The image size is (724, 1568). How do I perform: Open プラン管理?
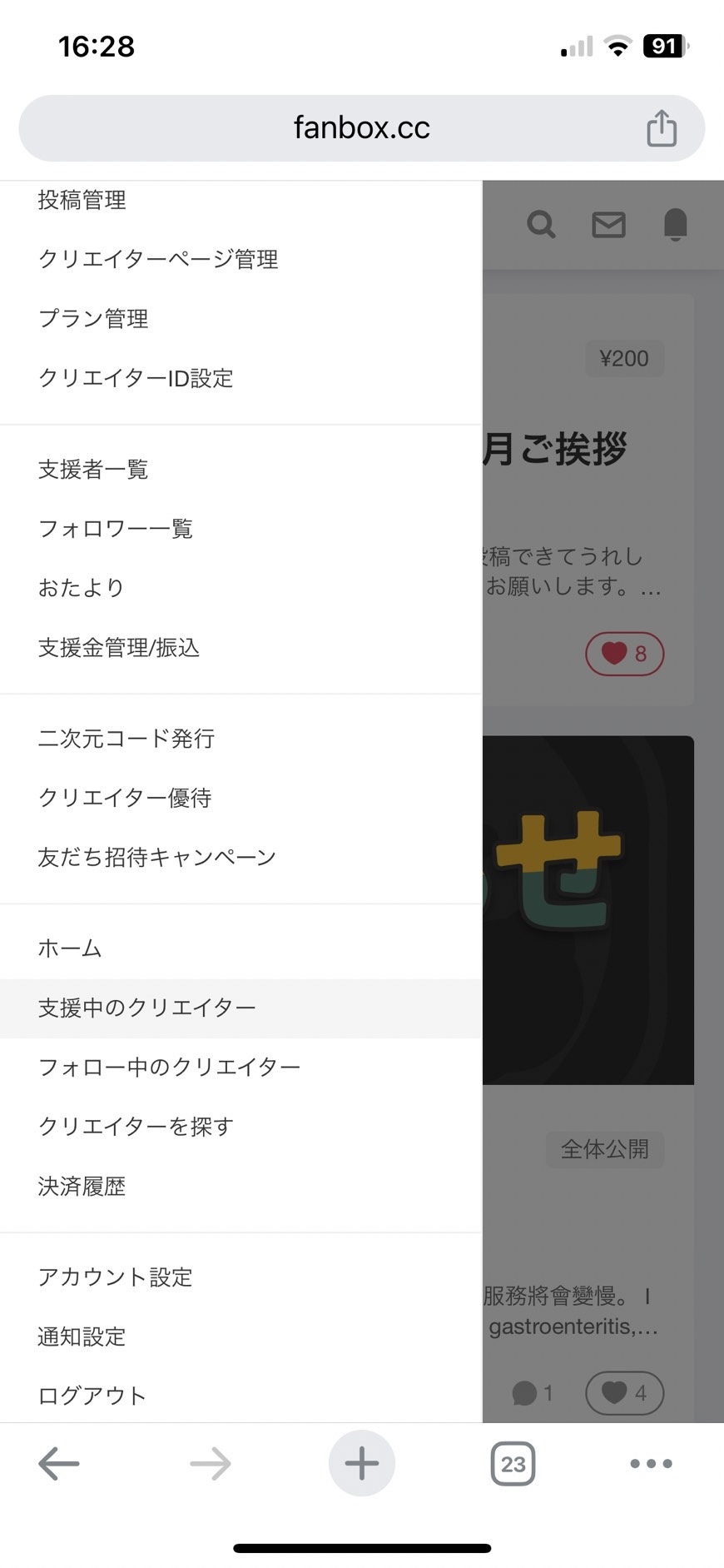(x=93, y=318)
